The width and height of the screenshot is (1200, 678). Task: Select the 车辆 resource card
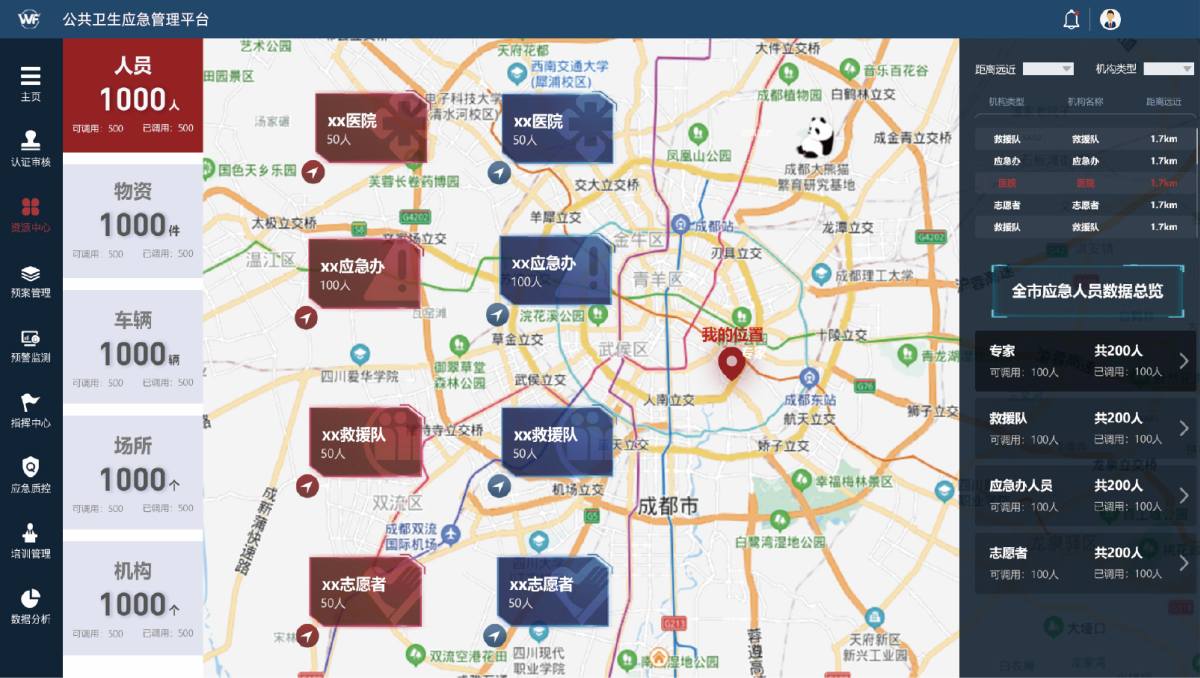pos(133,341)
